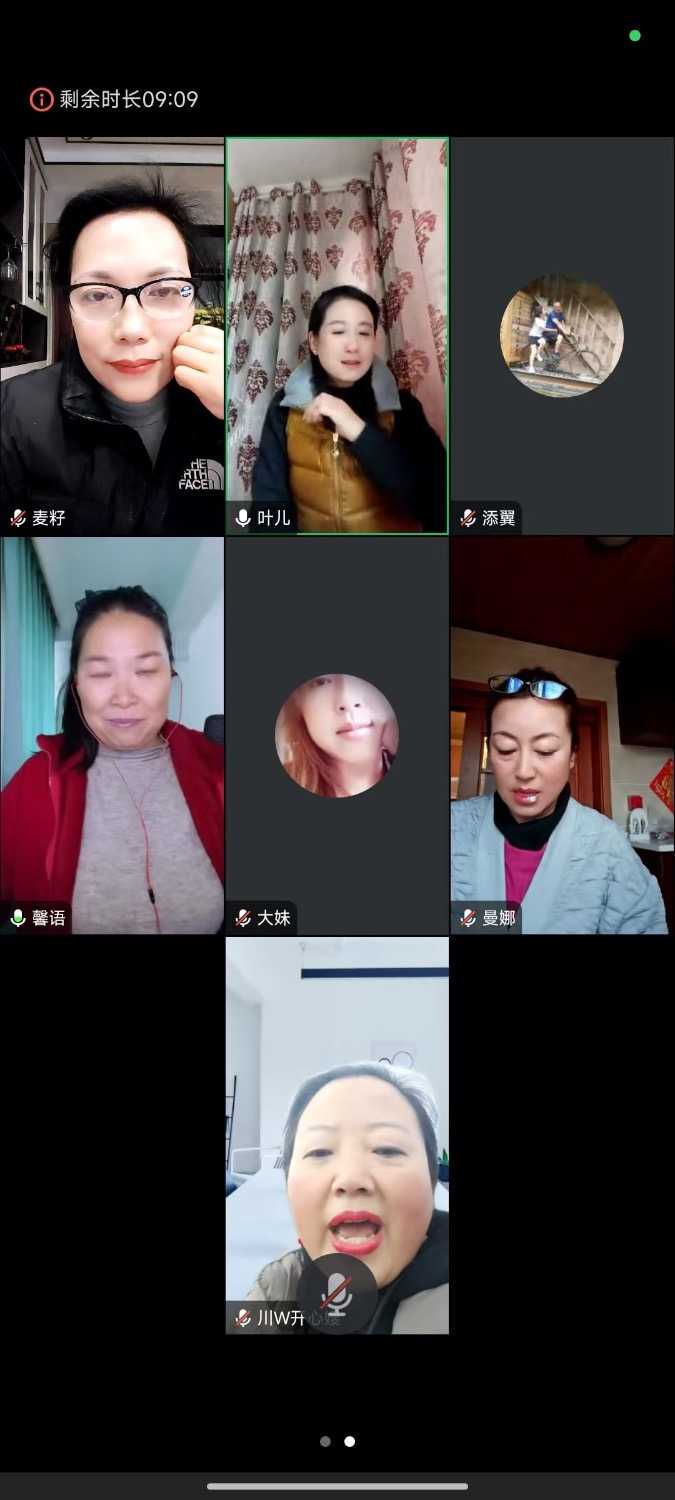
Task: Switch to the first page indicator dot
Action: click(325, 1441)
